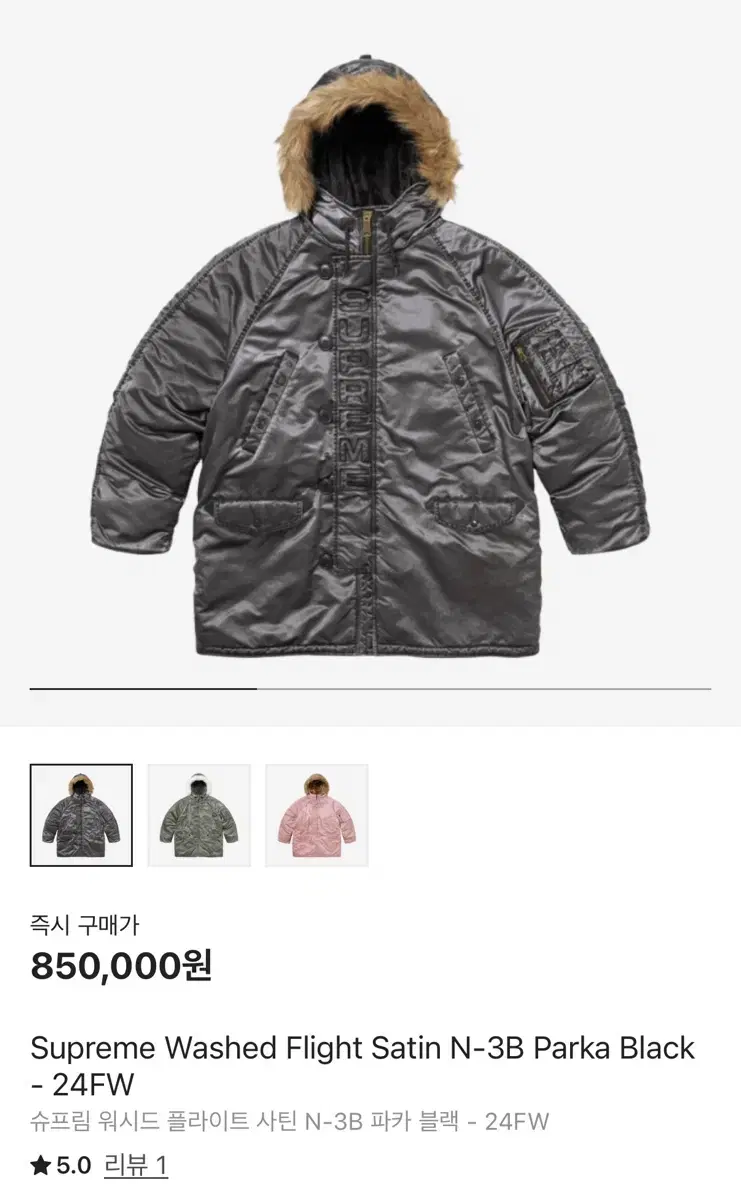Click the star rating icon
Image resolution: width=741 pixels, height=1200 pixels.
41,1166
